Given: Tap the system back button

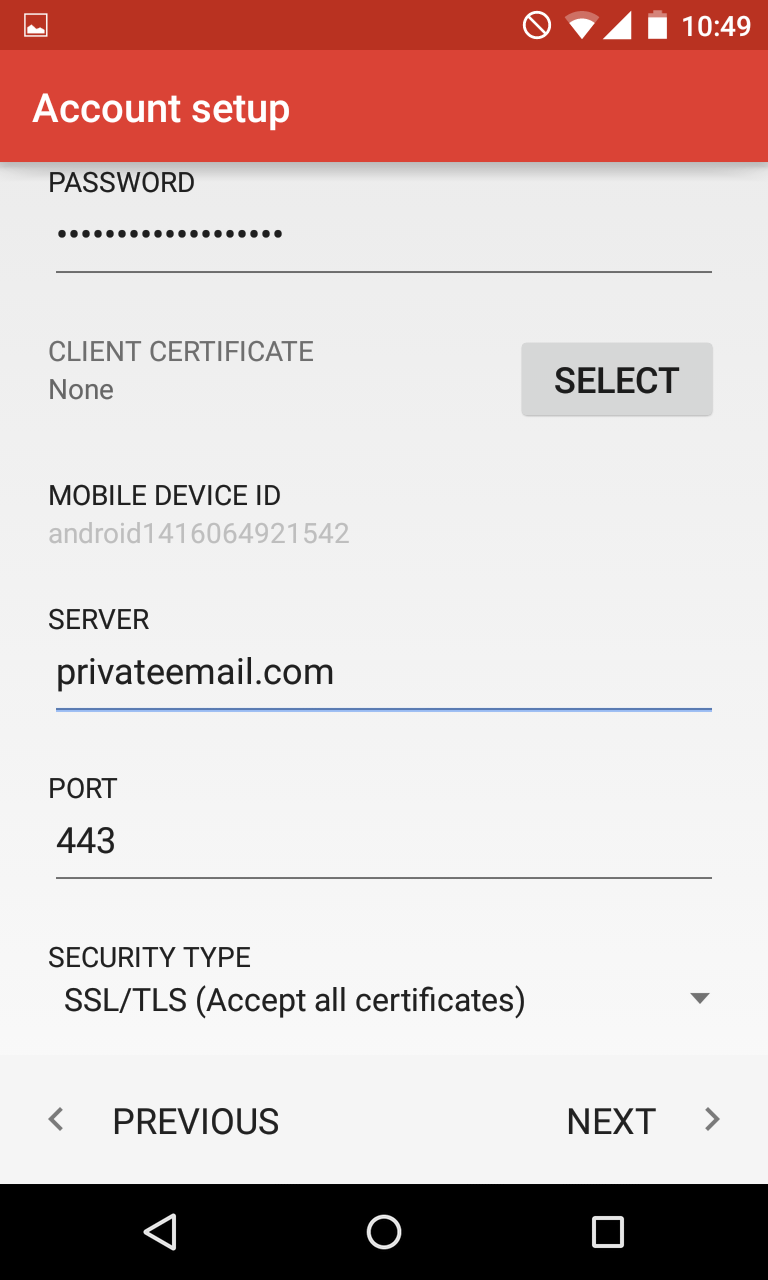Looking at the screenshot, I should click(x=160, y=1232).
